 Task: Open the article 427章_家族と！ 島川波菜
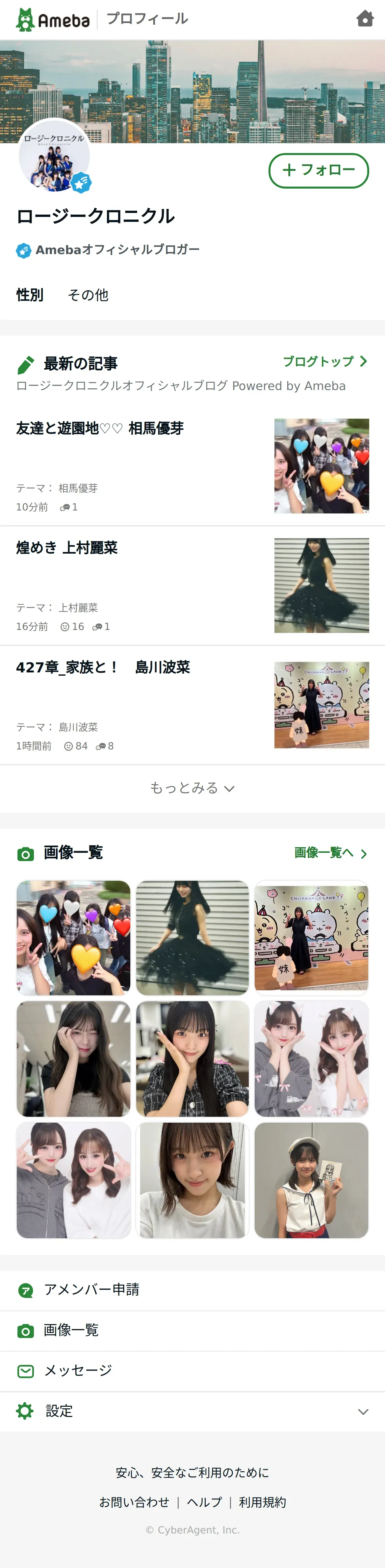103,667
